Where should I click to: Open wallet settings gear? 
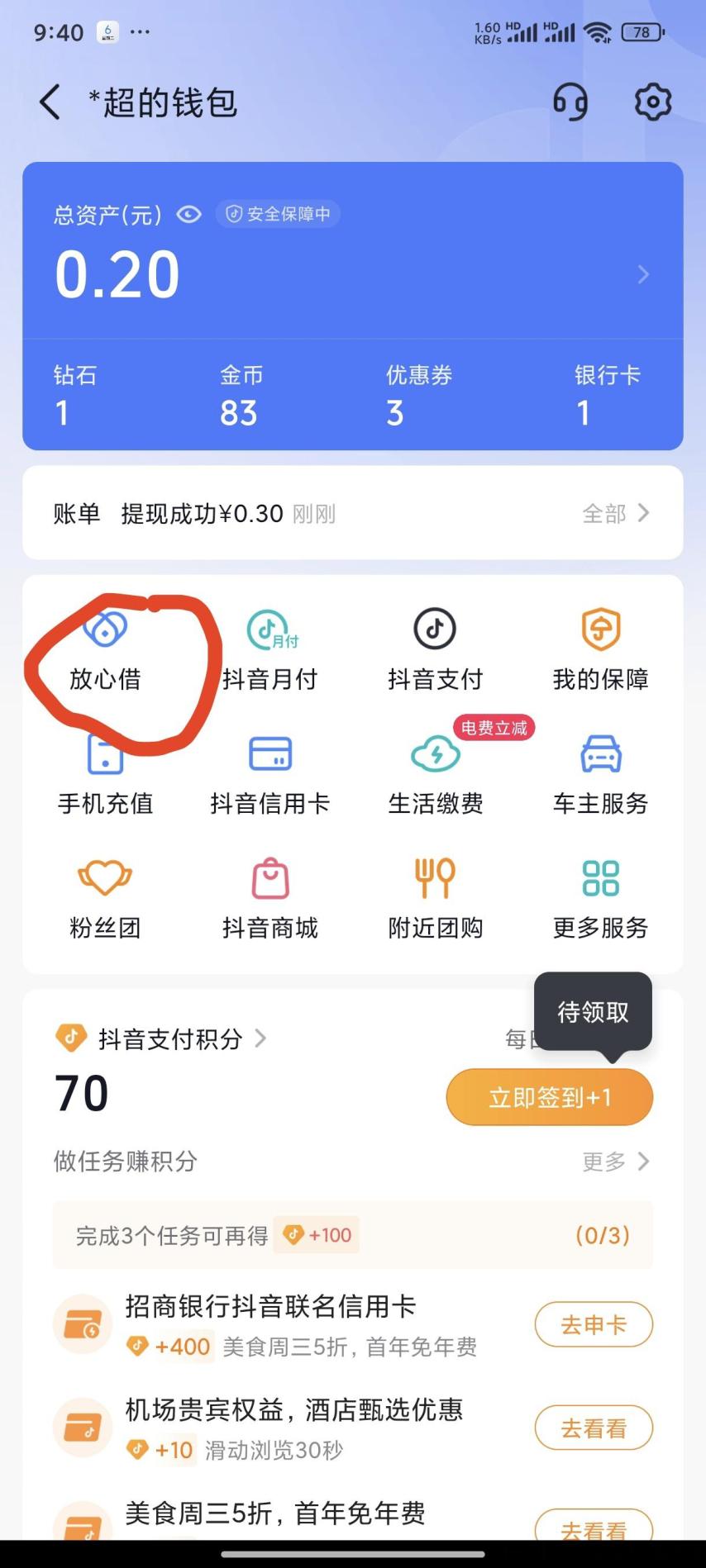(x=652, y=102)
